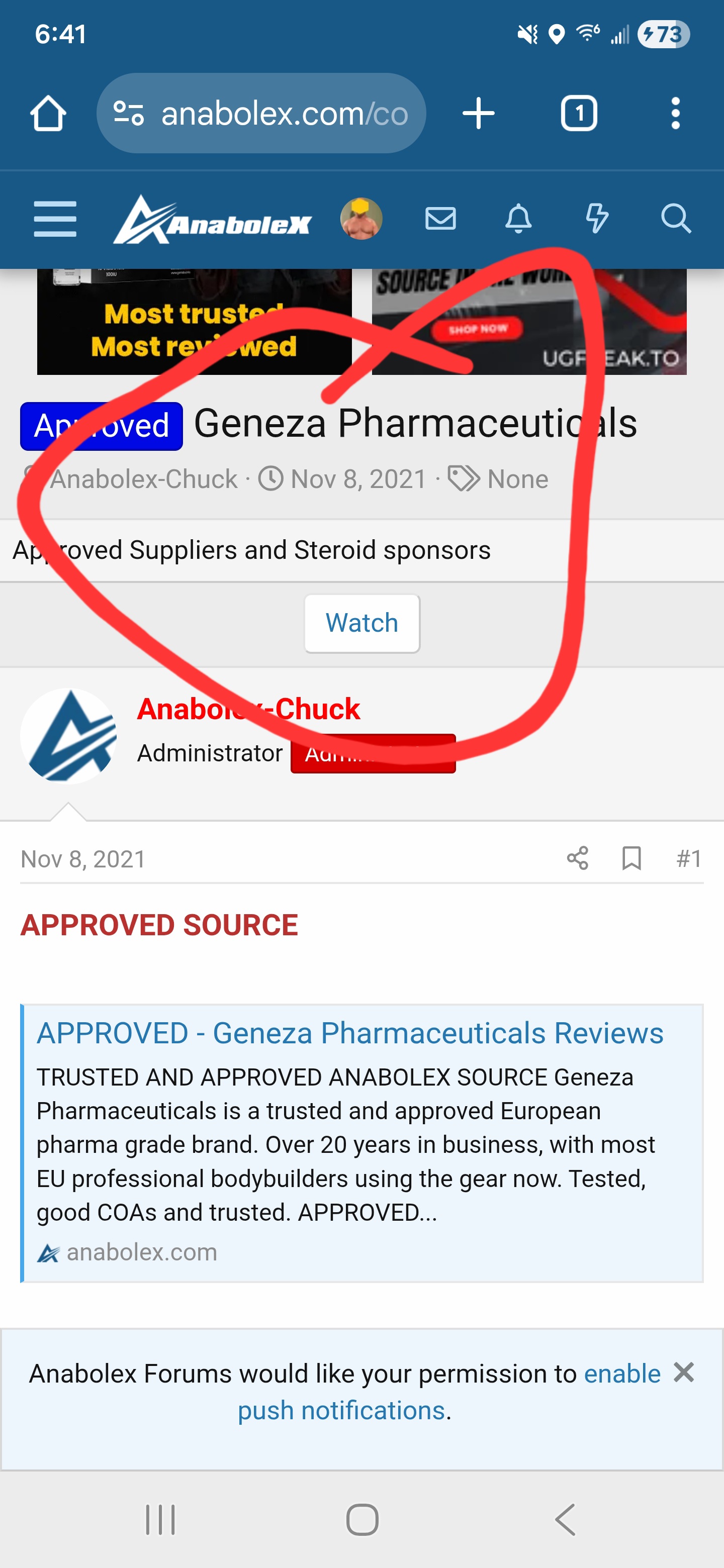Share post #1
Image resolution: width=724 pixels, height=1568 pixels.
coord(577,858)
